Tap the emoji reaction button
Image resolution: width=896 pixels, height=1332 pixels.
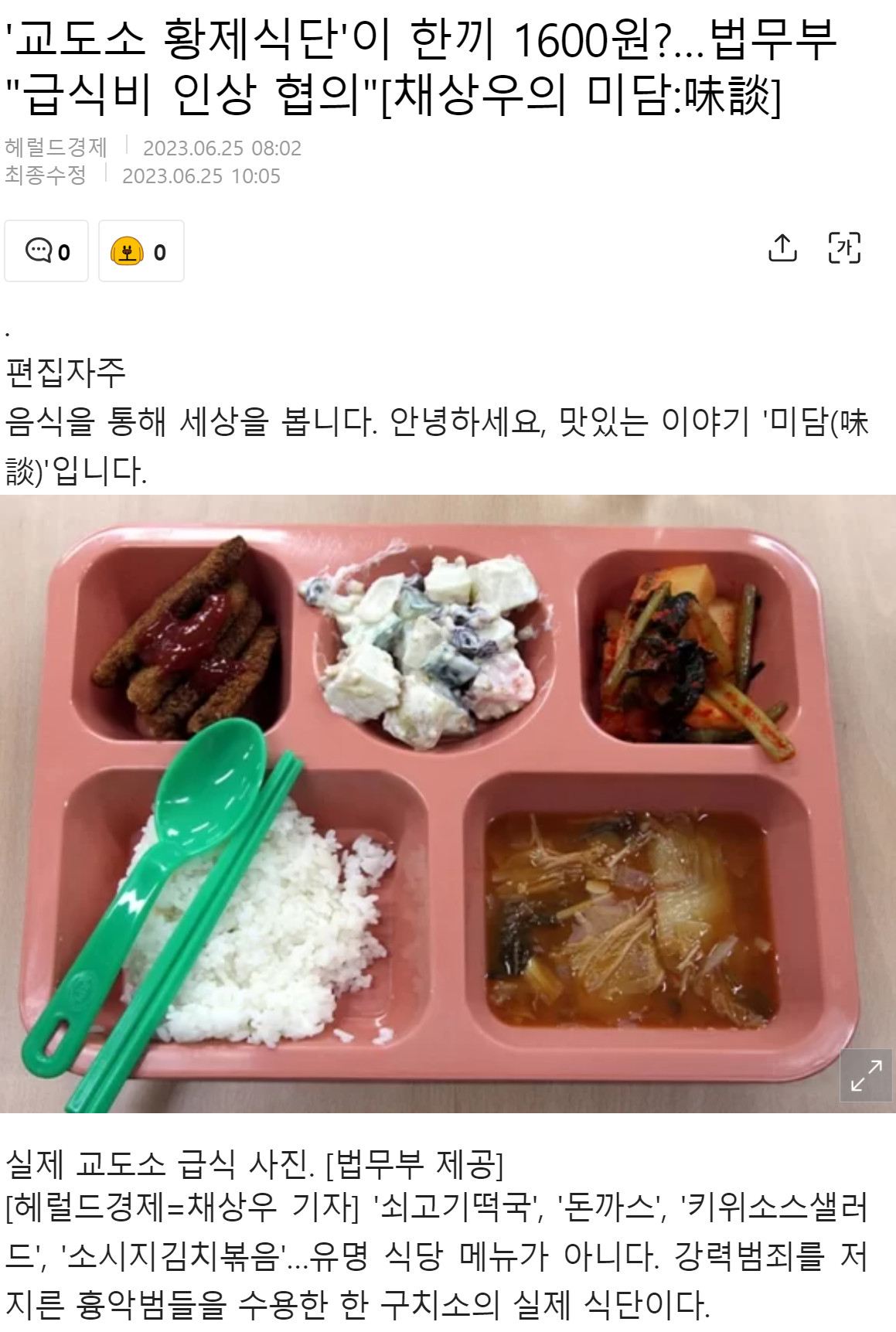click(141, 251)
